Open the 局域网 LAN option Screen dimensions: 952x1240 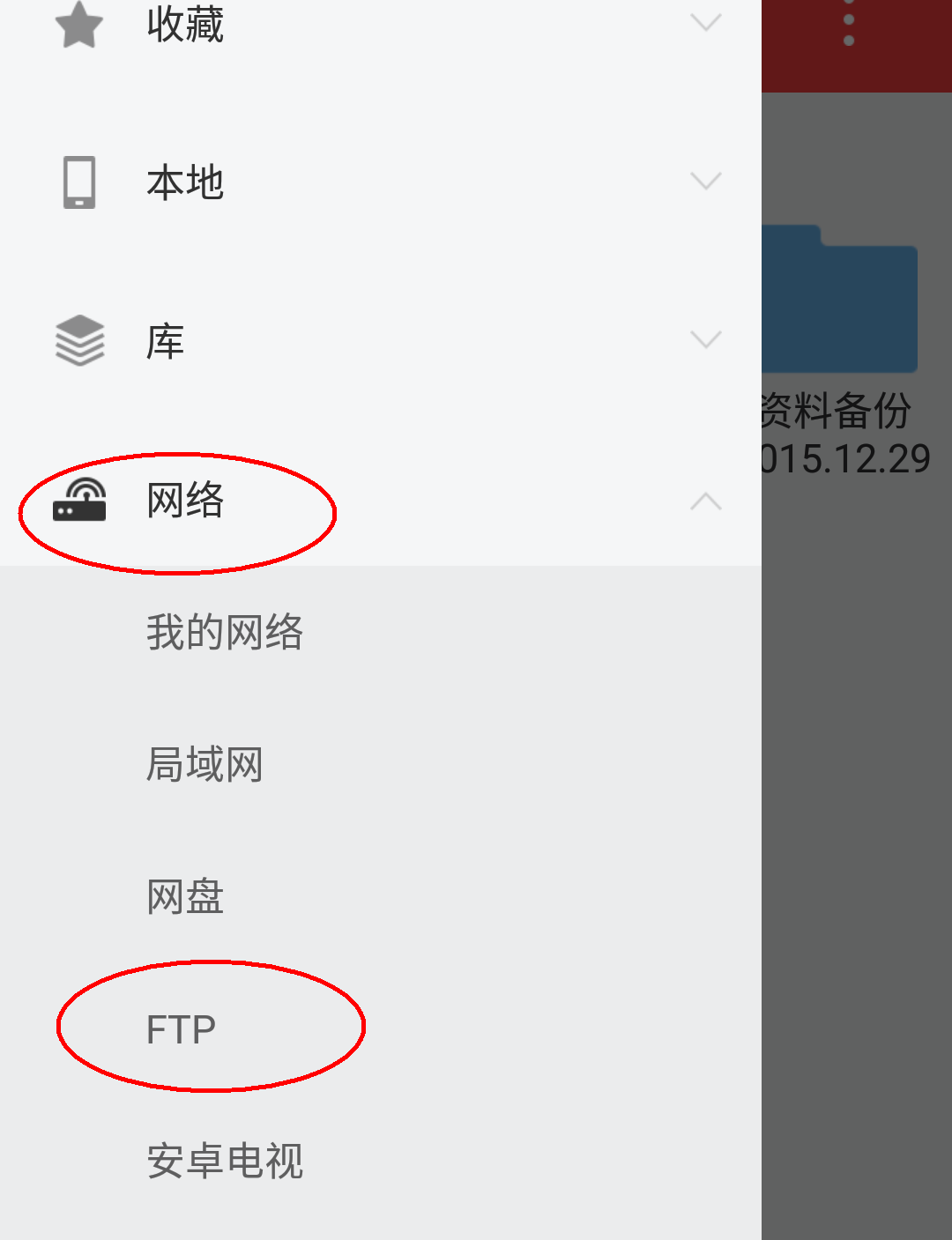(x=205, y=765)
